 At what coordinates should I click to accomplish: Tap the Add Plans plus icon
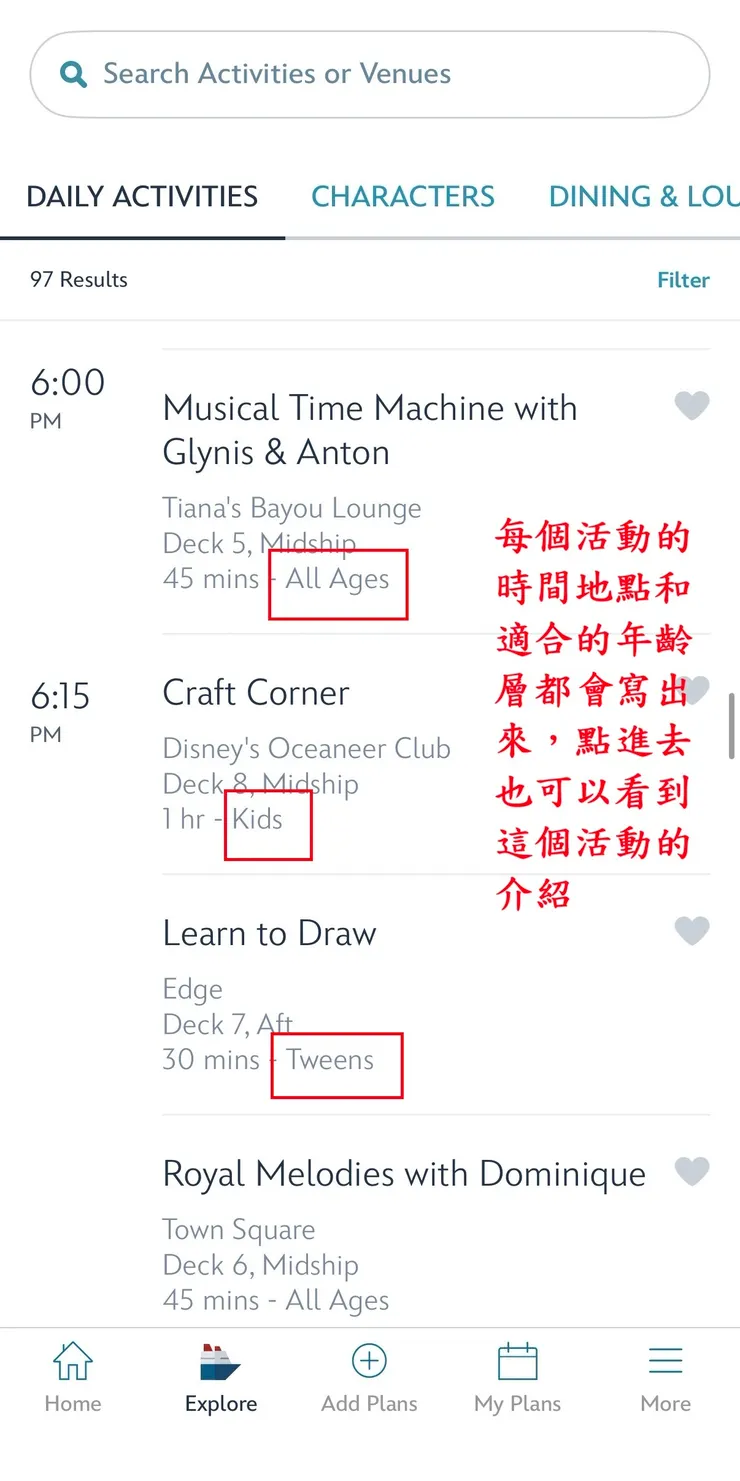pyautogui.click(x=369, y=1361)
